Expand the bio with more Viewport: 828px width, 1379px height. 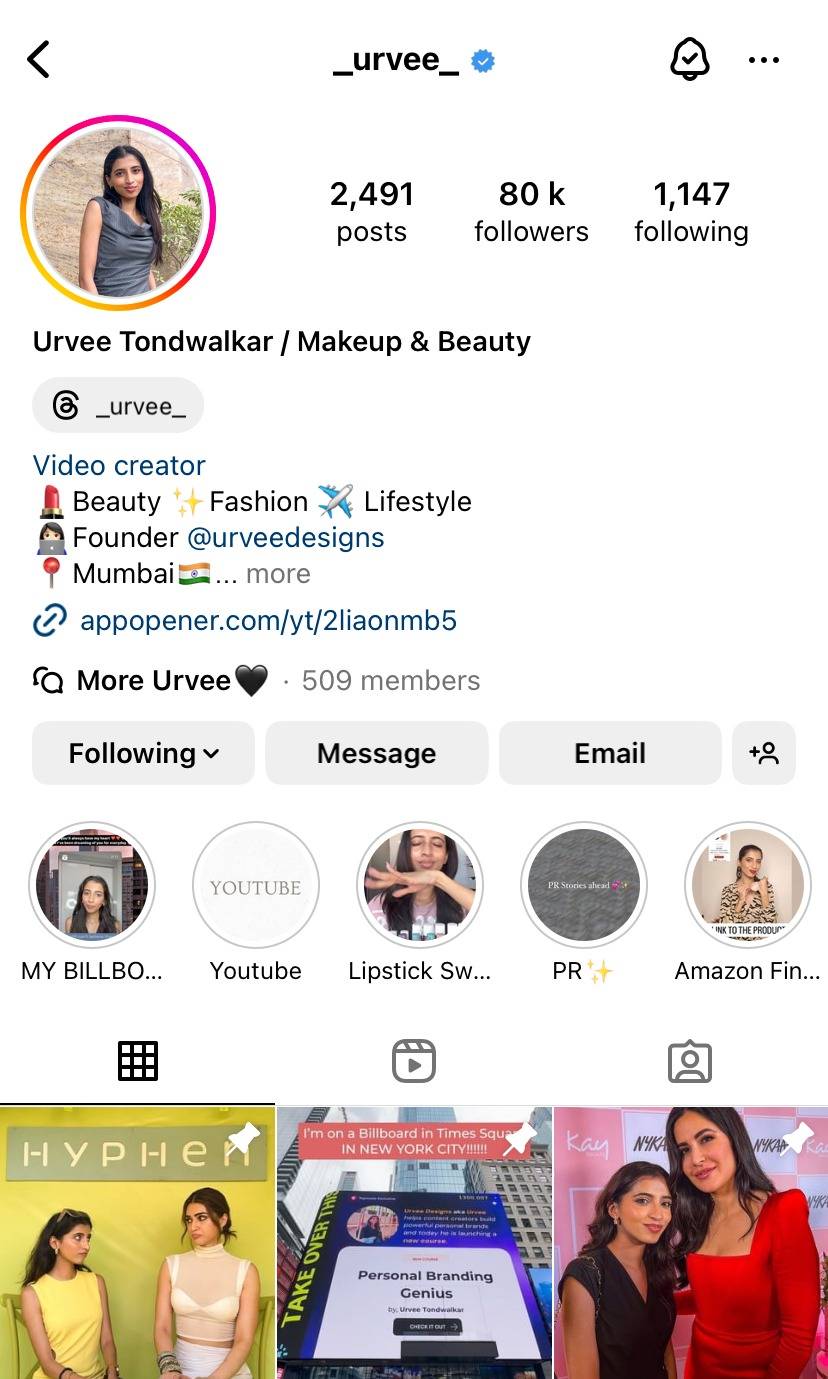[x=279, y=574]
